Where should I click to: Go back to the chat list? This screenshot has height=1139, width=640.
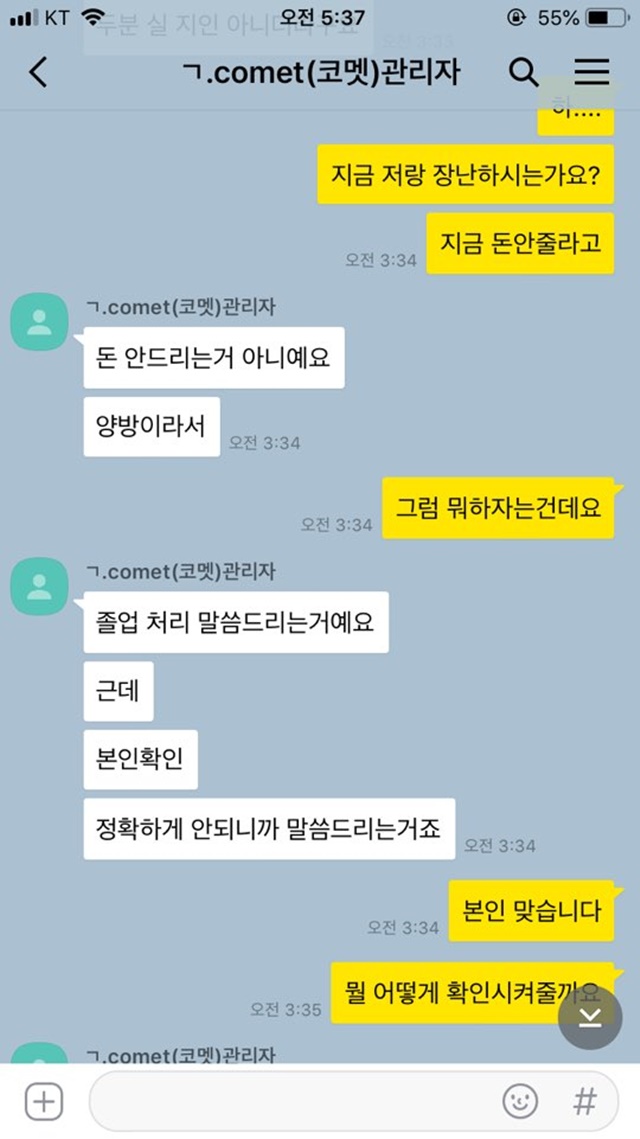tap(38, 72)
